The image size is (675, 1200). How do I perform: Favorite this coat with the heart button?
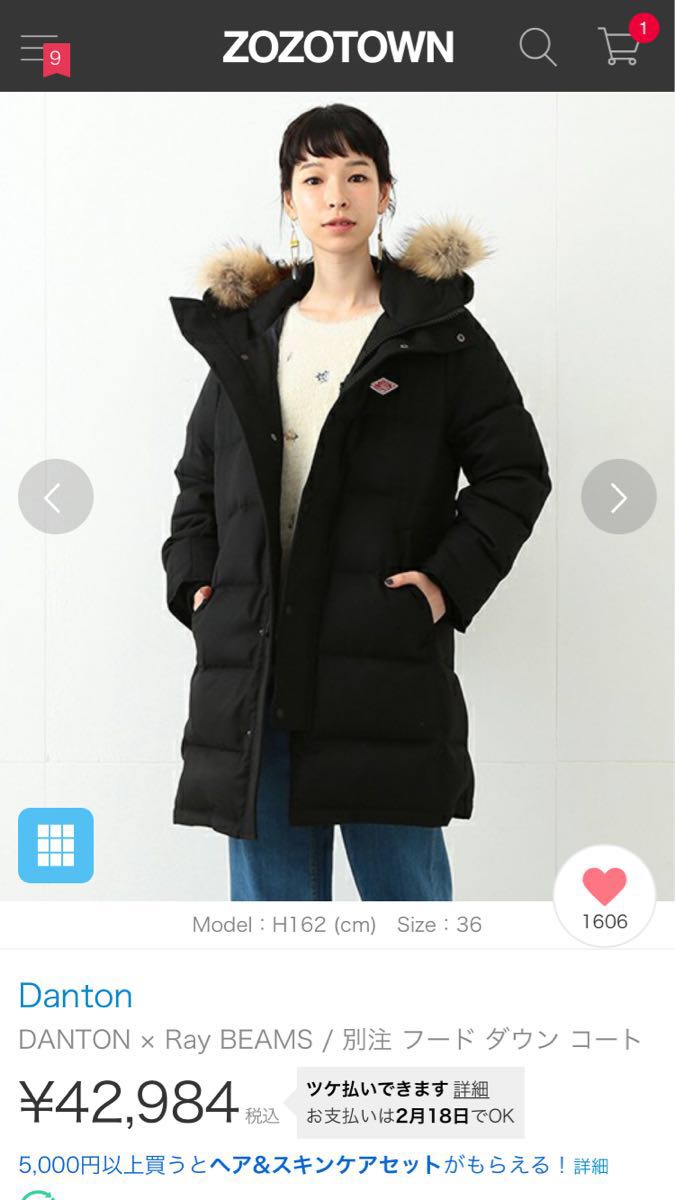(x=604, y=897)
